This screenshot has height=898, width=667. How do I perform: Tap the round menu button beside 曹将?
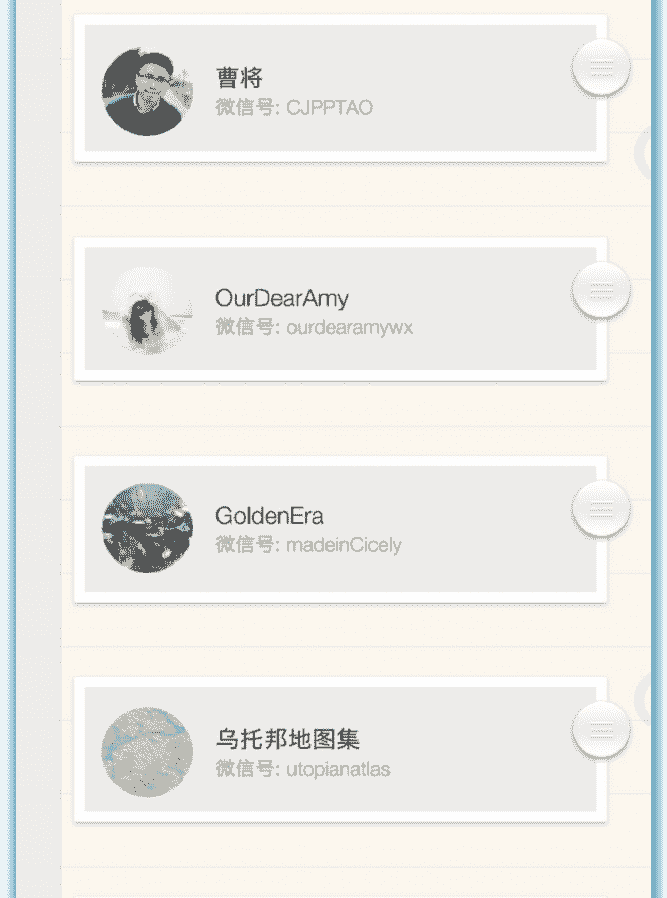click(x=601, y=68)
